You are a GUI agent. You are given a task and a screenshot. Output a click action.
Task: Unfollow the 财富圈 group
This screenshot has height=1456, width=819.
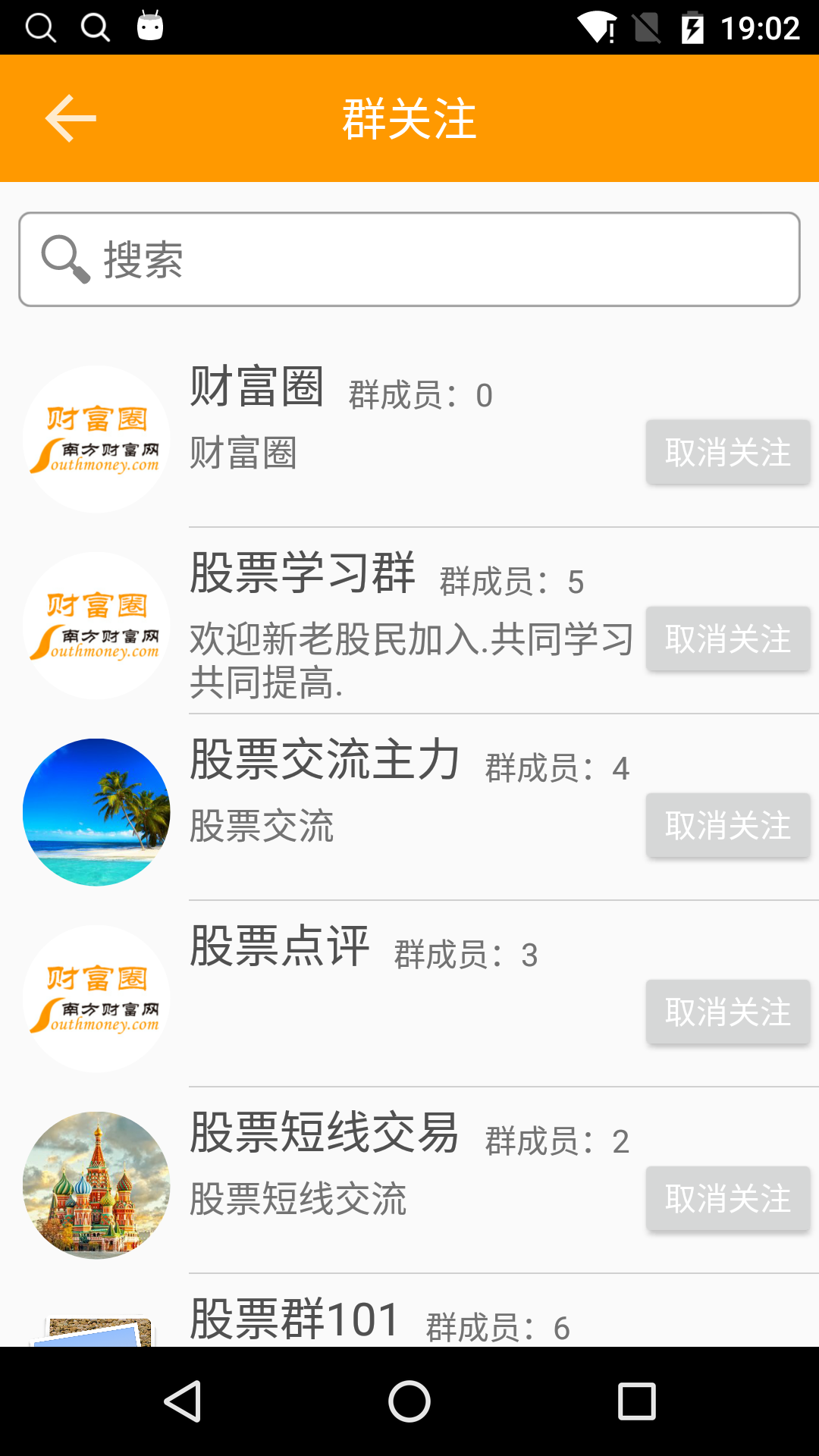click(727, 452)
